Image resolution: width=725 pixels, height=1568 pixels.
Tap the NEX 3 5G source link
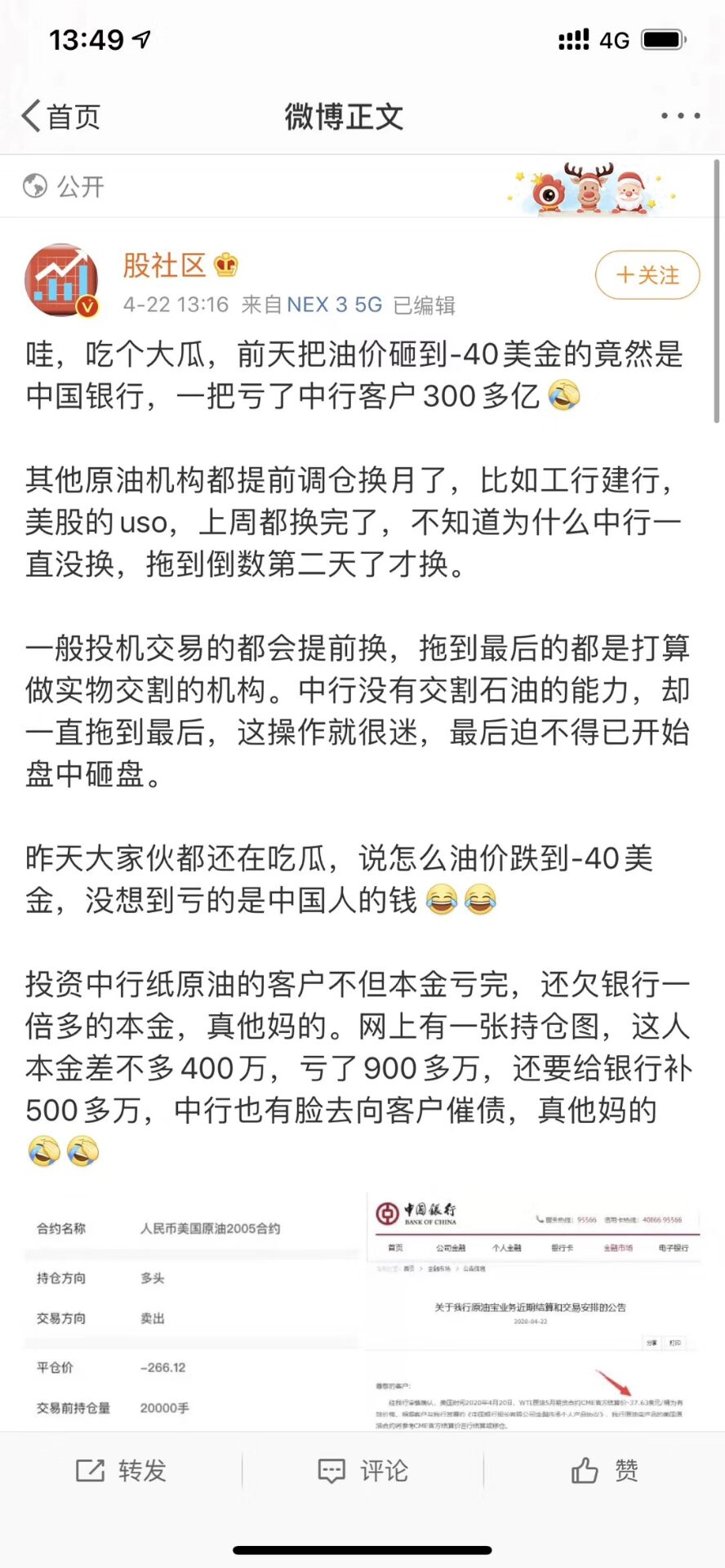click(x=334, y=305)
